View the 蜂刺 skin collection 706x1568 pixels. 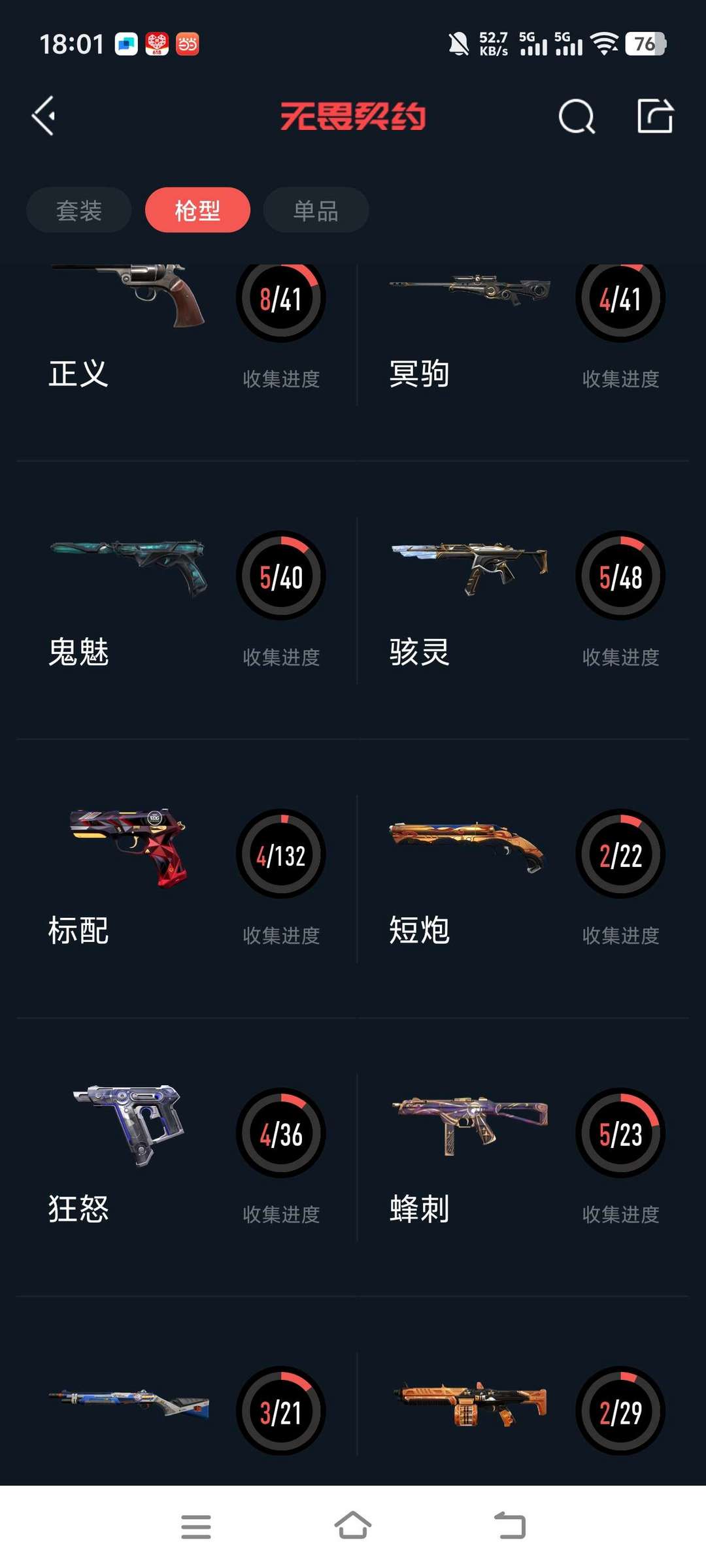click(523, 1158)
